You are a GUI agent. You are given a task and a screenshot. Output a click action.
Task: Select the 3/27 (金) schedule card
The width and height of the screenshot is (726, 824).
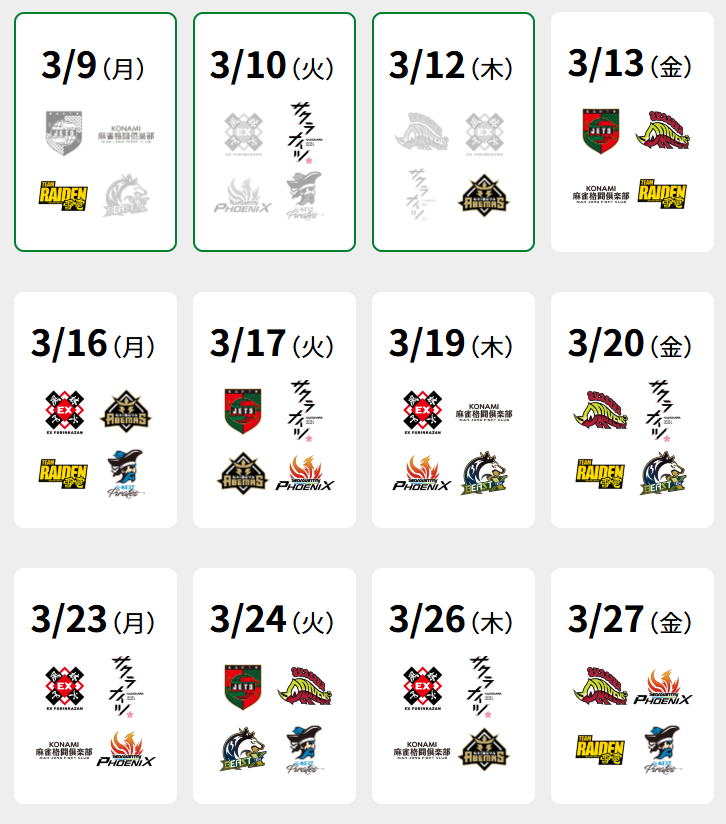point(632,686)
